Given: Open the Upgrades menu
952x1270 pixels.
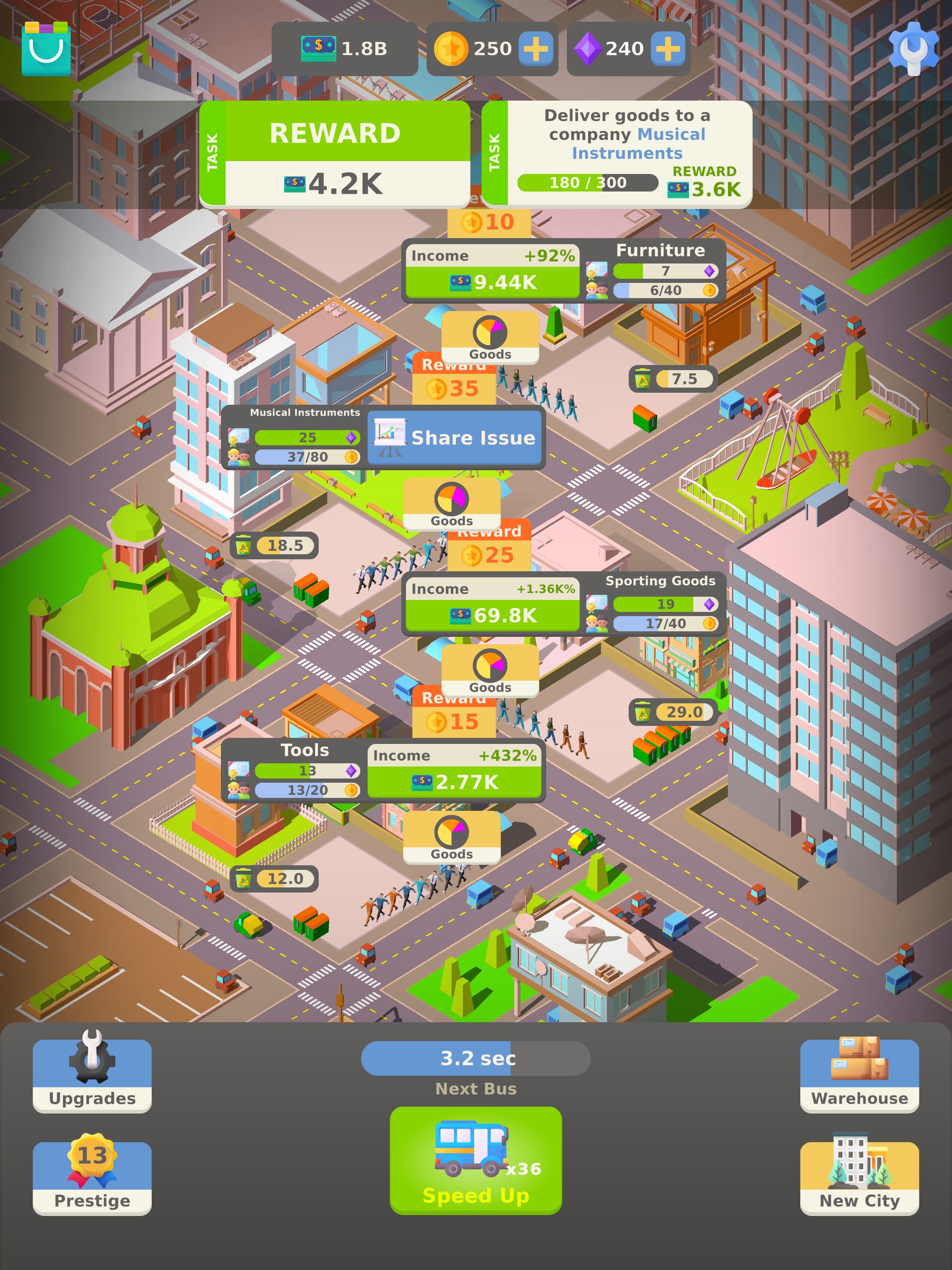Looking at the screenshot, I should click(x=92, y=1075).
